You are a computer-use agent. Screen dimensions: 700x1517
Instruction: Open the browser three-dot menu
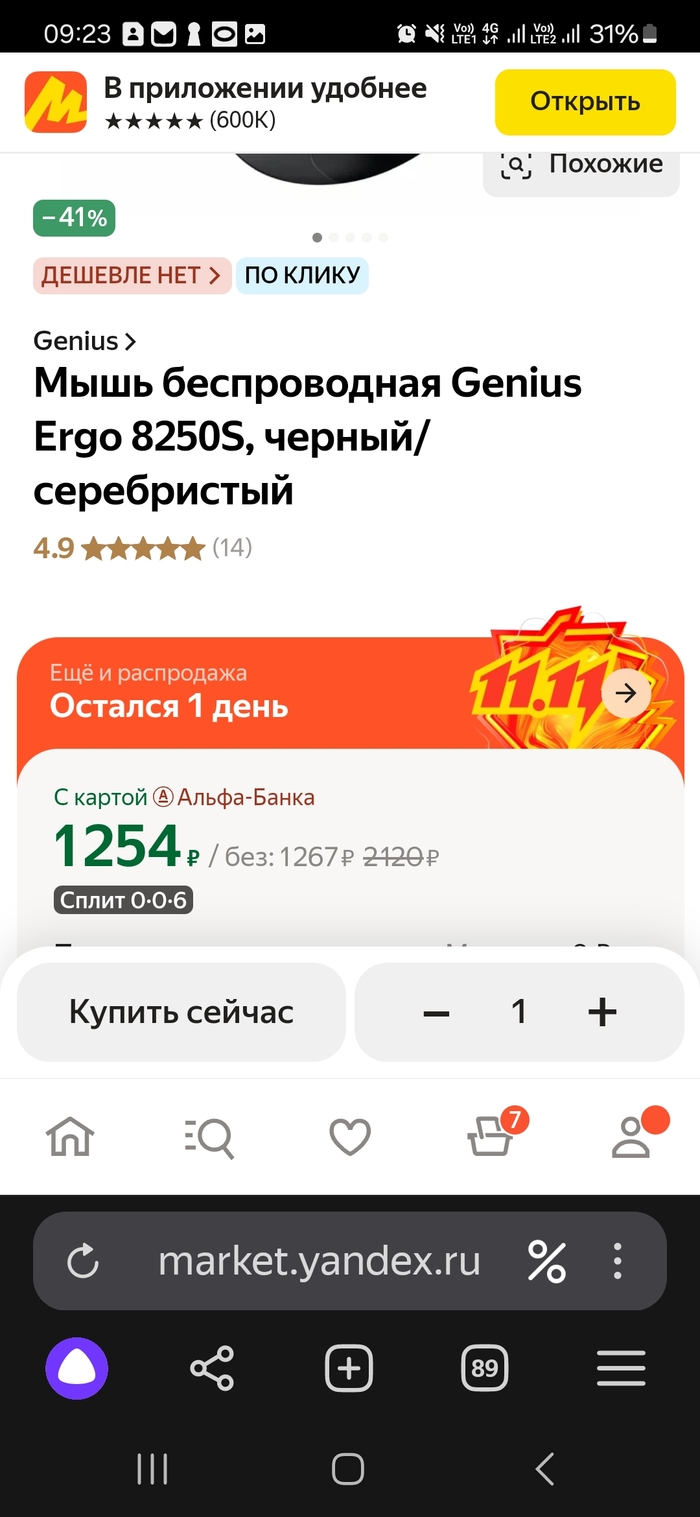[x=618, y=1261]
